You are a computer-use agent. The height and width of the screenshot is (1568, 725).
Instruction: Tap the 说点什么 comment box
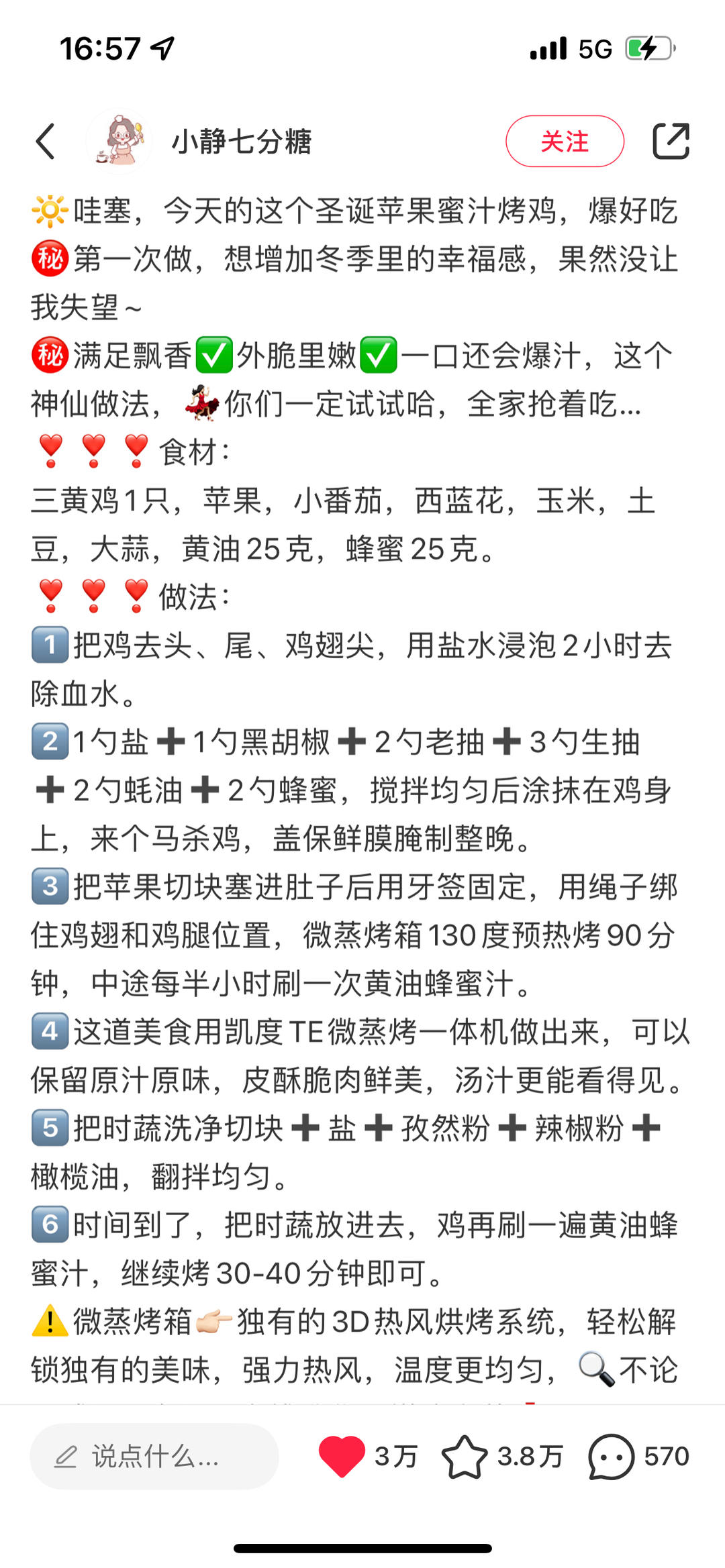pos(154,1457)
